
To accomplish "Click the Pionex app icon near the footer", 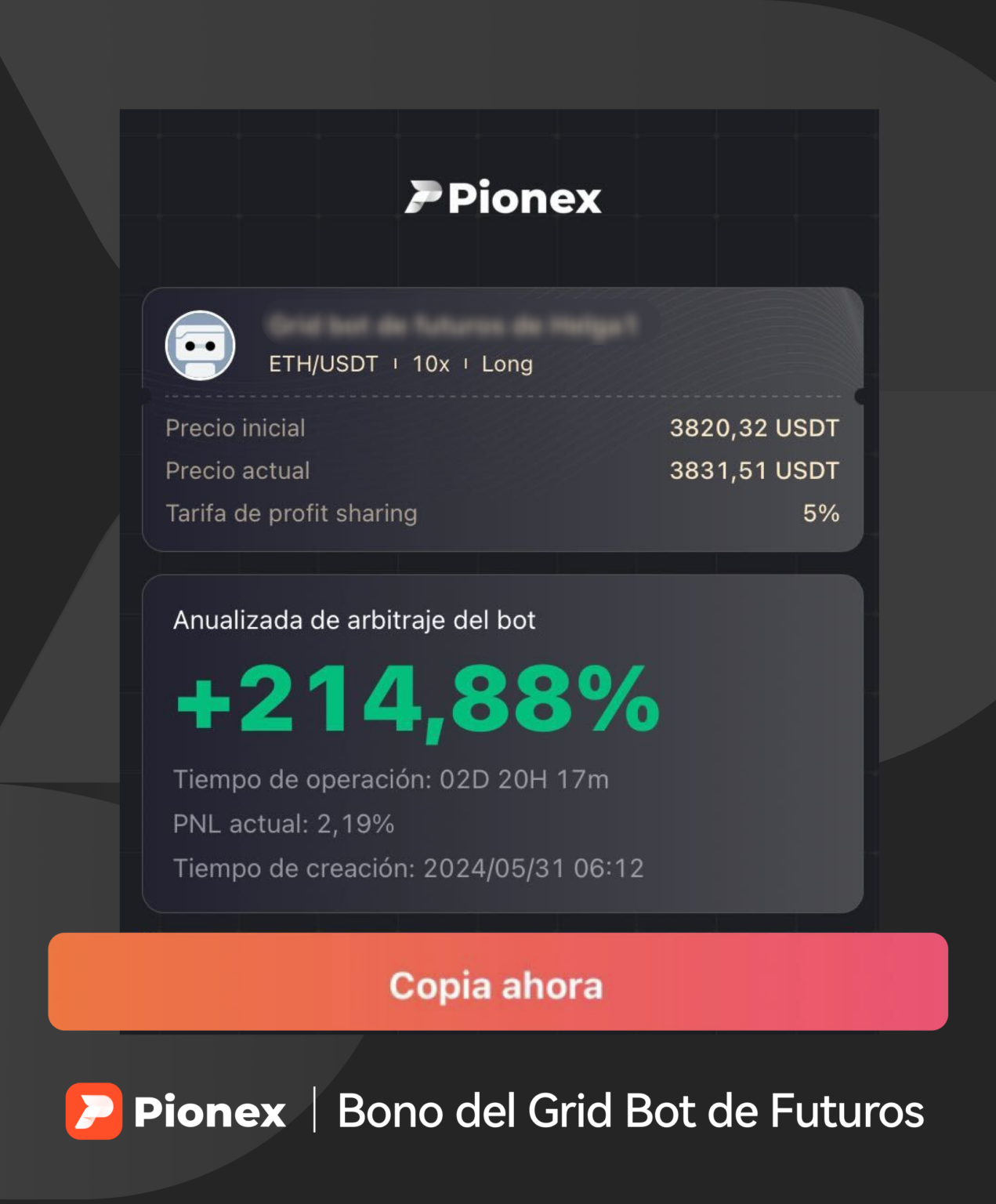I will point(93,1108).
